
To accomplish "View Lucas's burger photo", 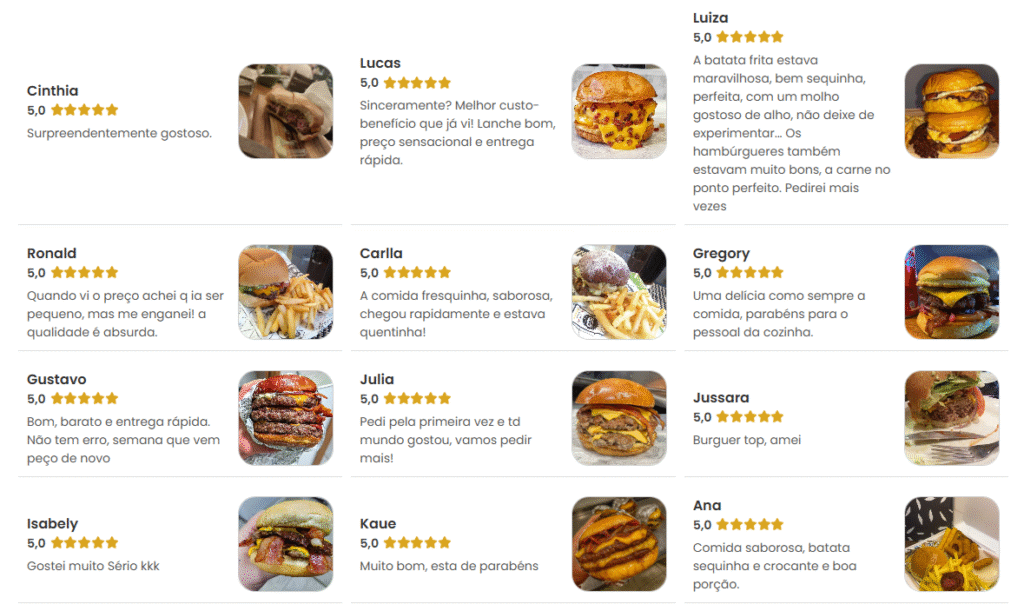I will pos(618,111).
